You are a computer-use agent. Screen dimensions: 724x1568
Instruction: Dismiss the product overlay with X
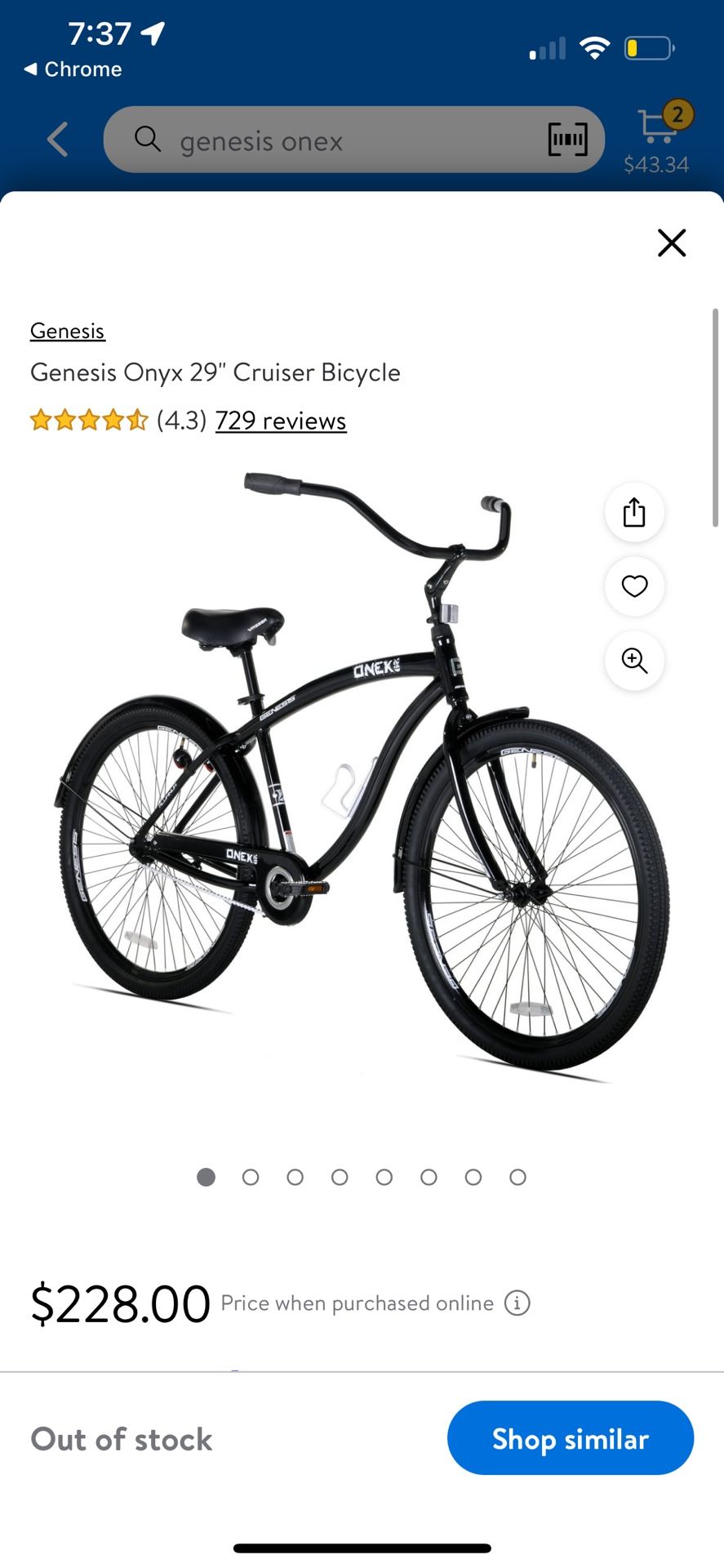(671, 243)
